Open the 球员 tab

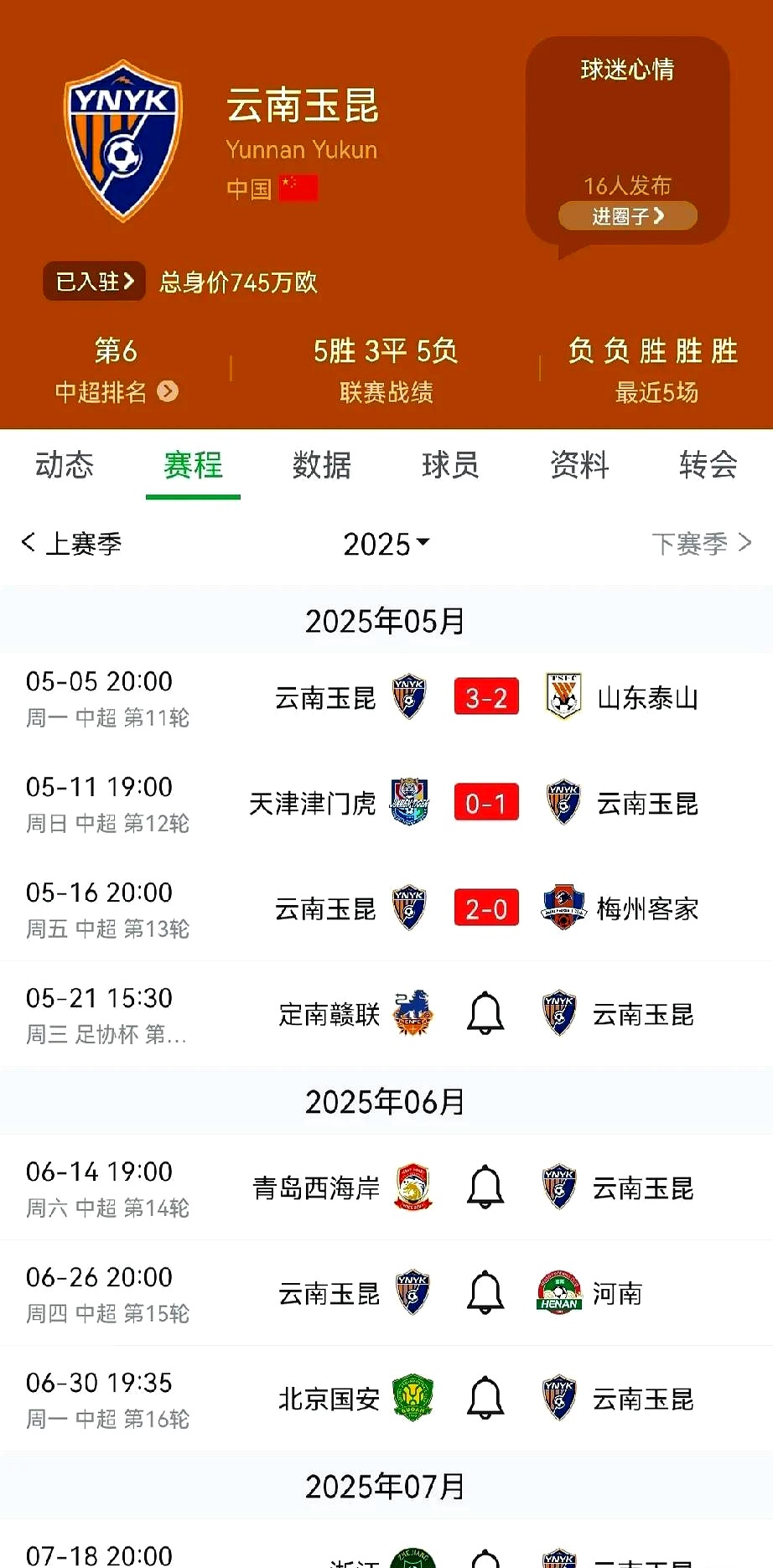point(449,467)
